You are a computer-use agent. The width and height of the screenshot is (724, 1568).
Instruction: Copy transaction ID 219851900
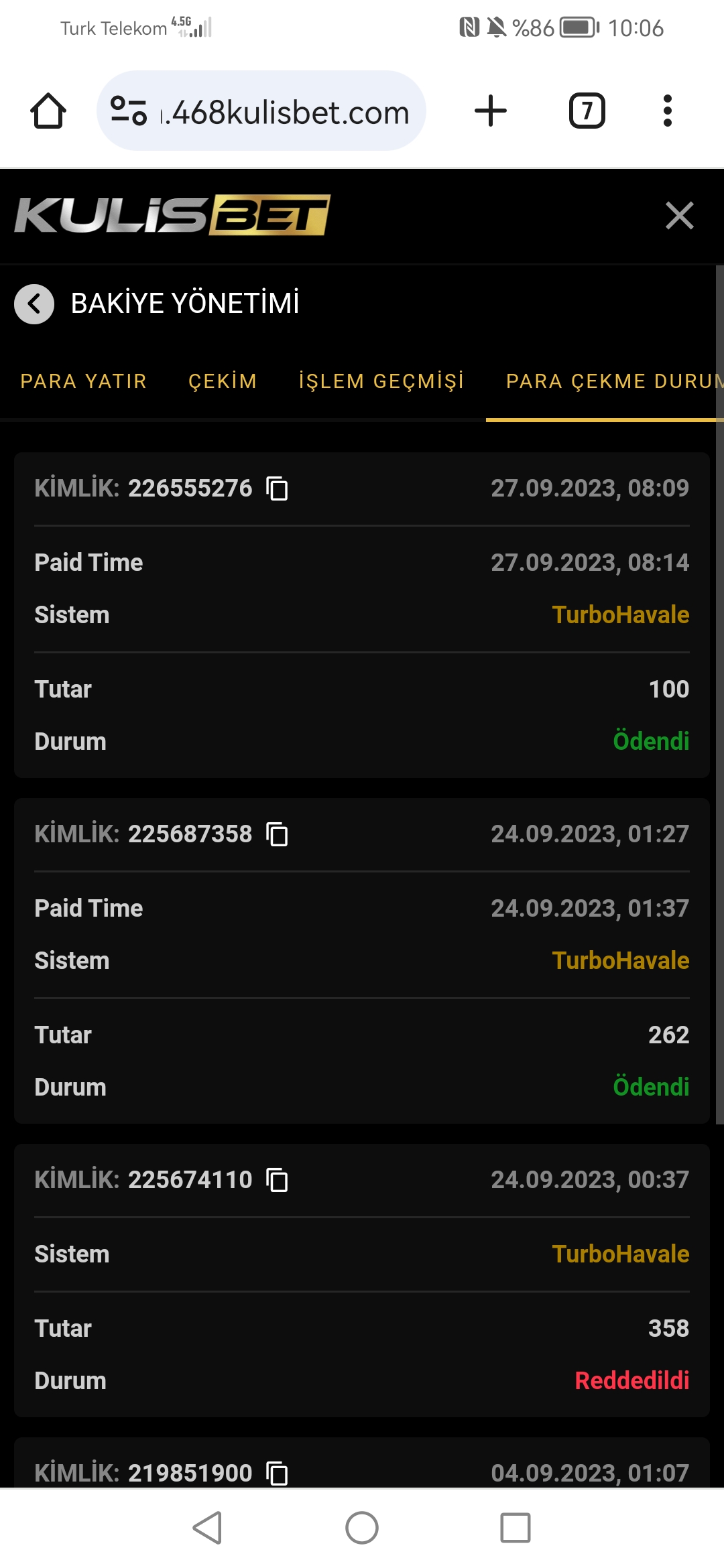point(277,1474)
